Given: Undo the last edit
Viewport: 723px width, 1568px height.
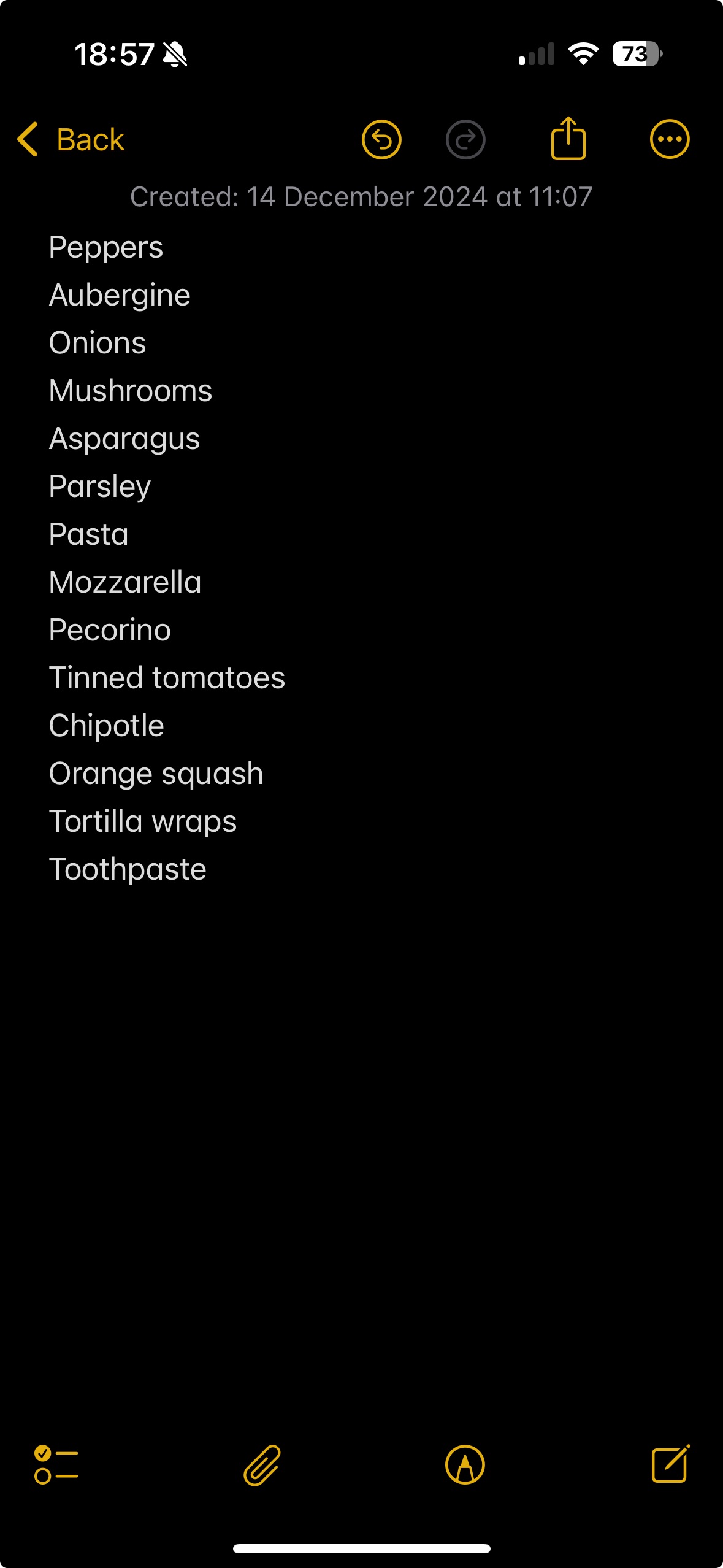Looking at the screenshot, I should 381,140.
